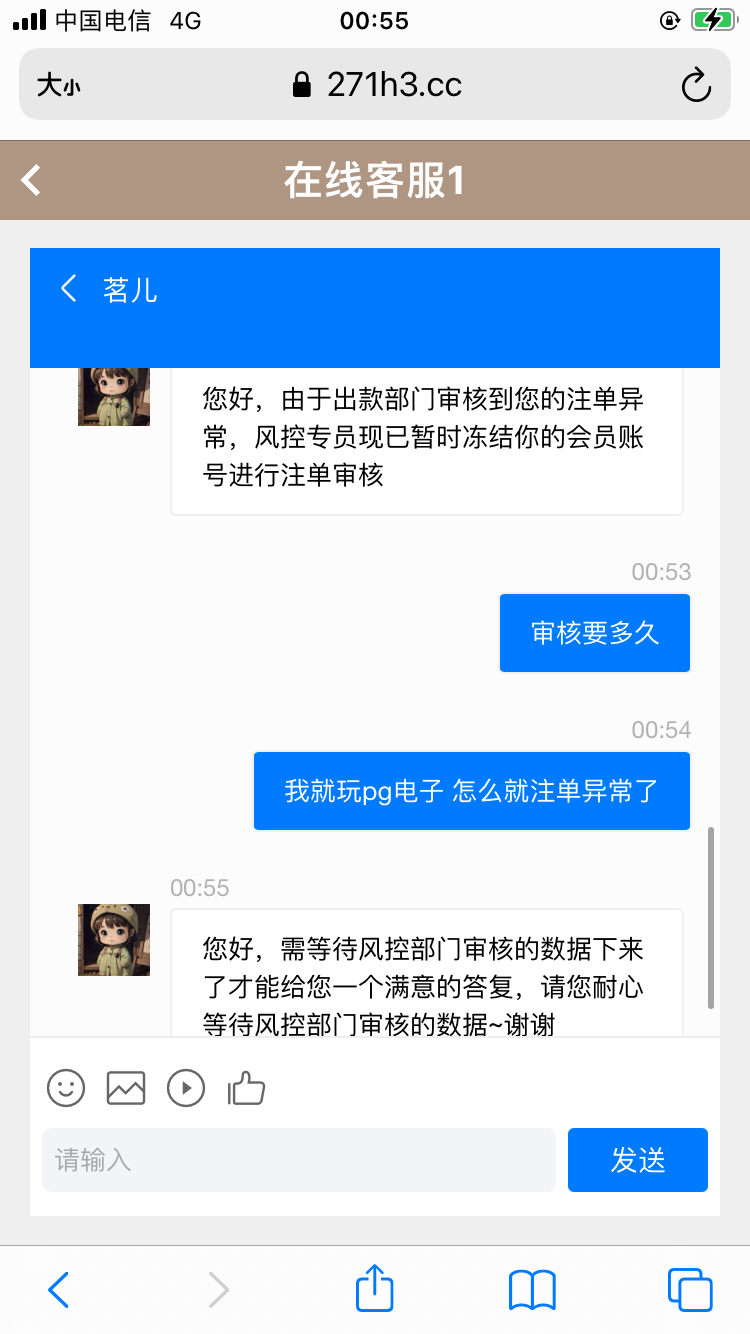Send the message with 发送
The width and height of the screenshot is (750, 1334).
click(637, 1160)
